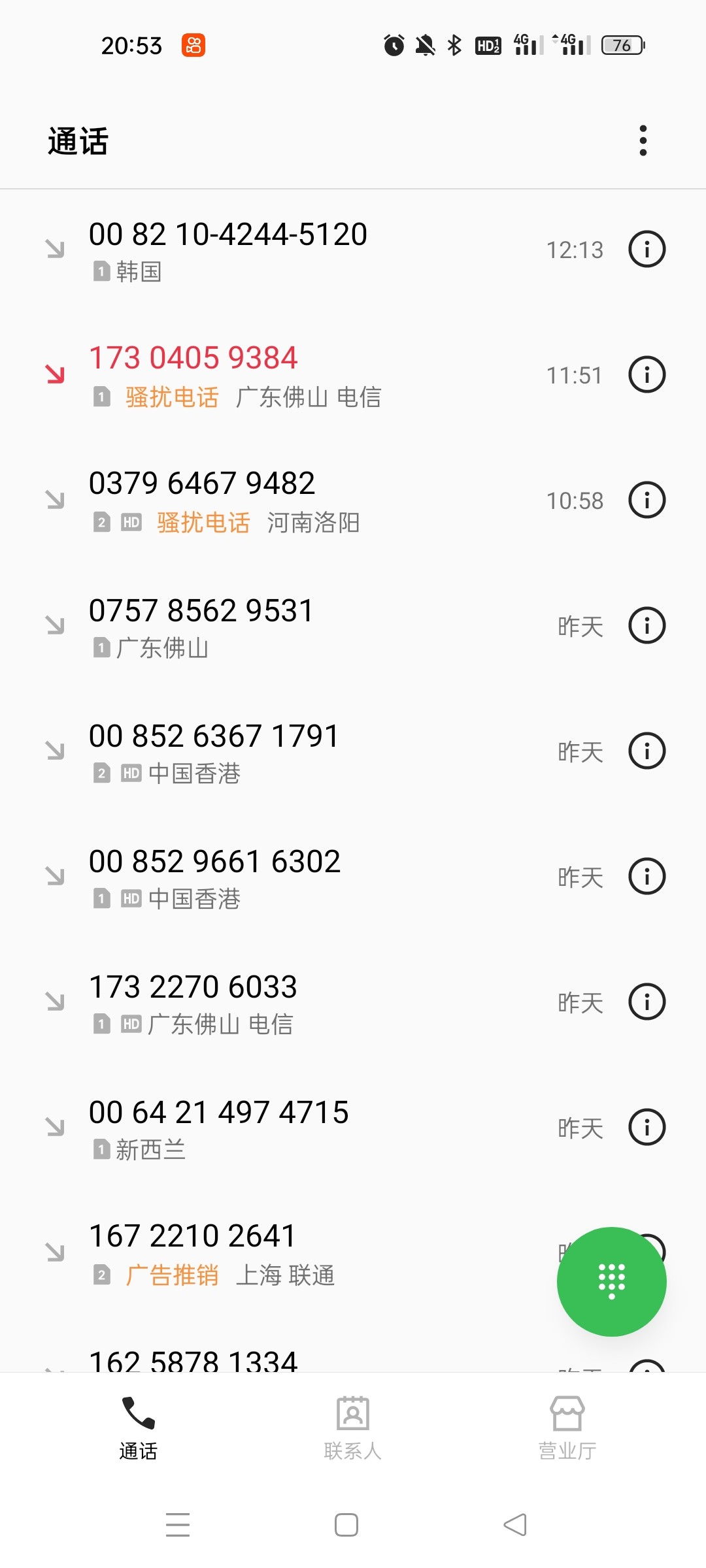Select the 通话 tab in bottom bar
Screen dimensions: 706x1568
tap(139, 1428)
